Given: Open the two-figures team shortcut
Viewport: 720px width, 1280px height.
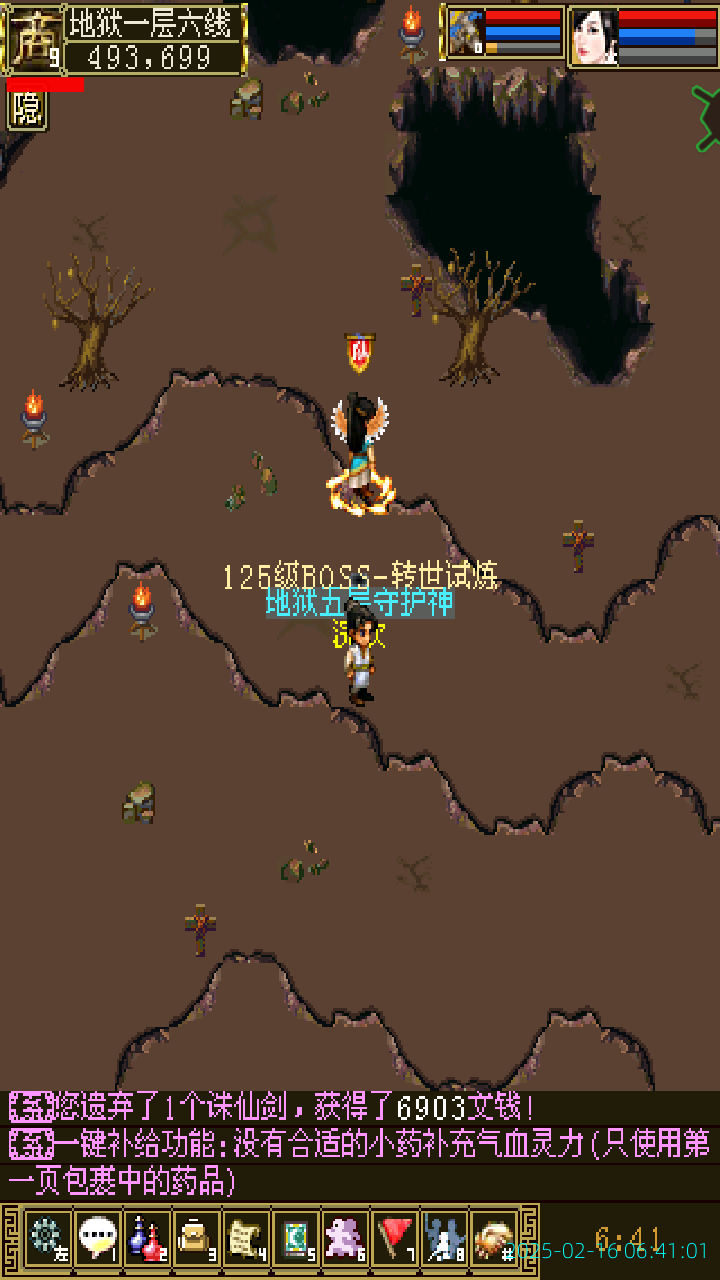Looking at the screenshot, I should tap(444, 1238).
